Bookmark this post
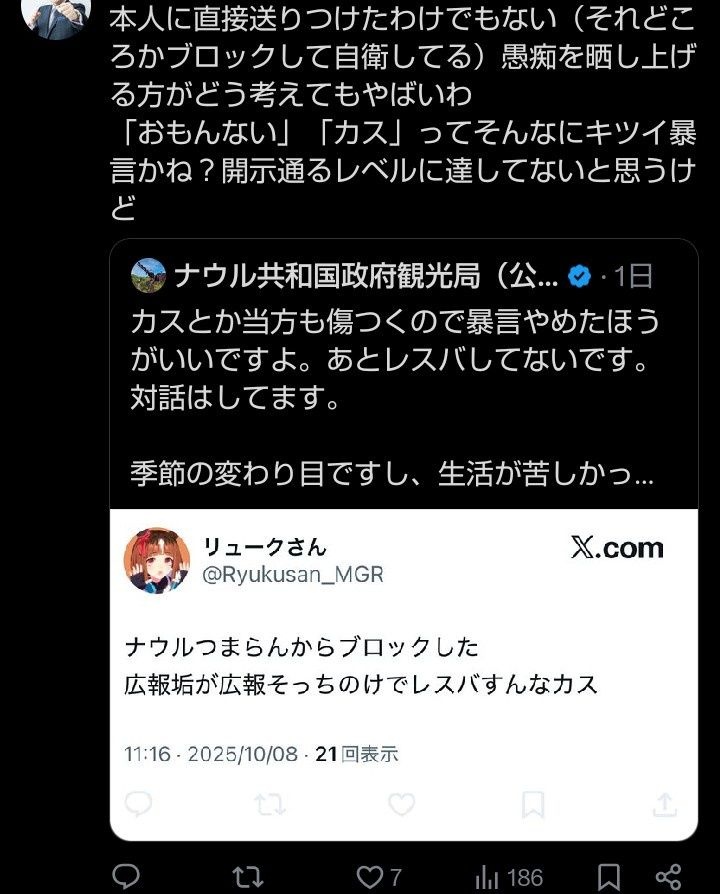The width and height of the screenshot is (720, 894). (x=608, y=876)
